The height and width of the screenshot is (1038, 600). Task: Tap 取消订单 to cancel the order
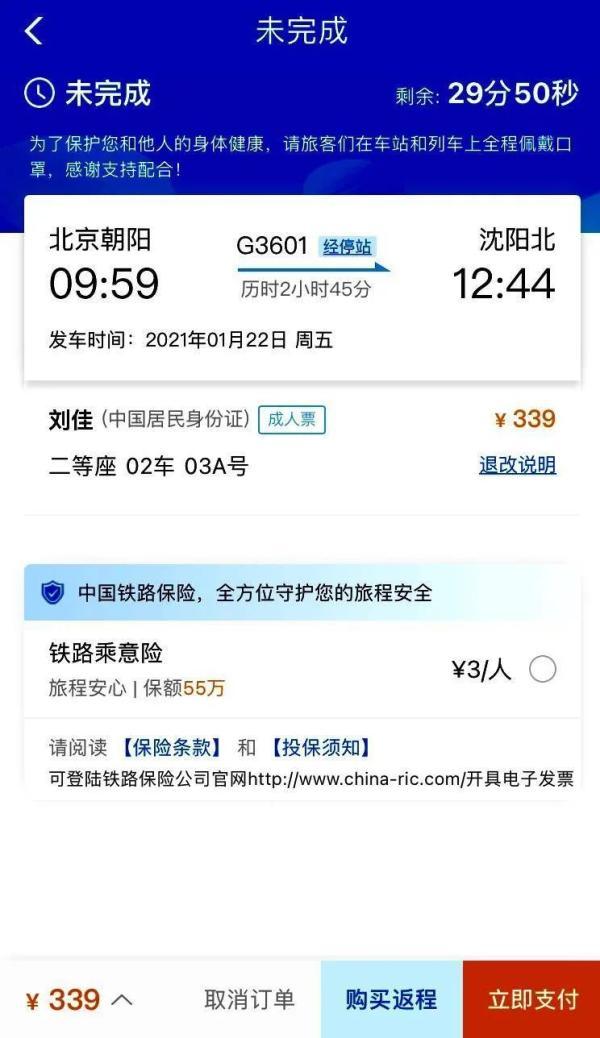click(x=249, y=999)
